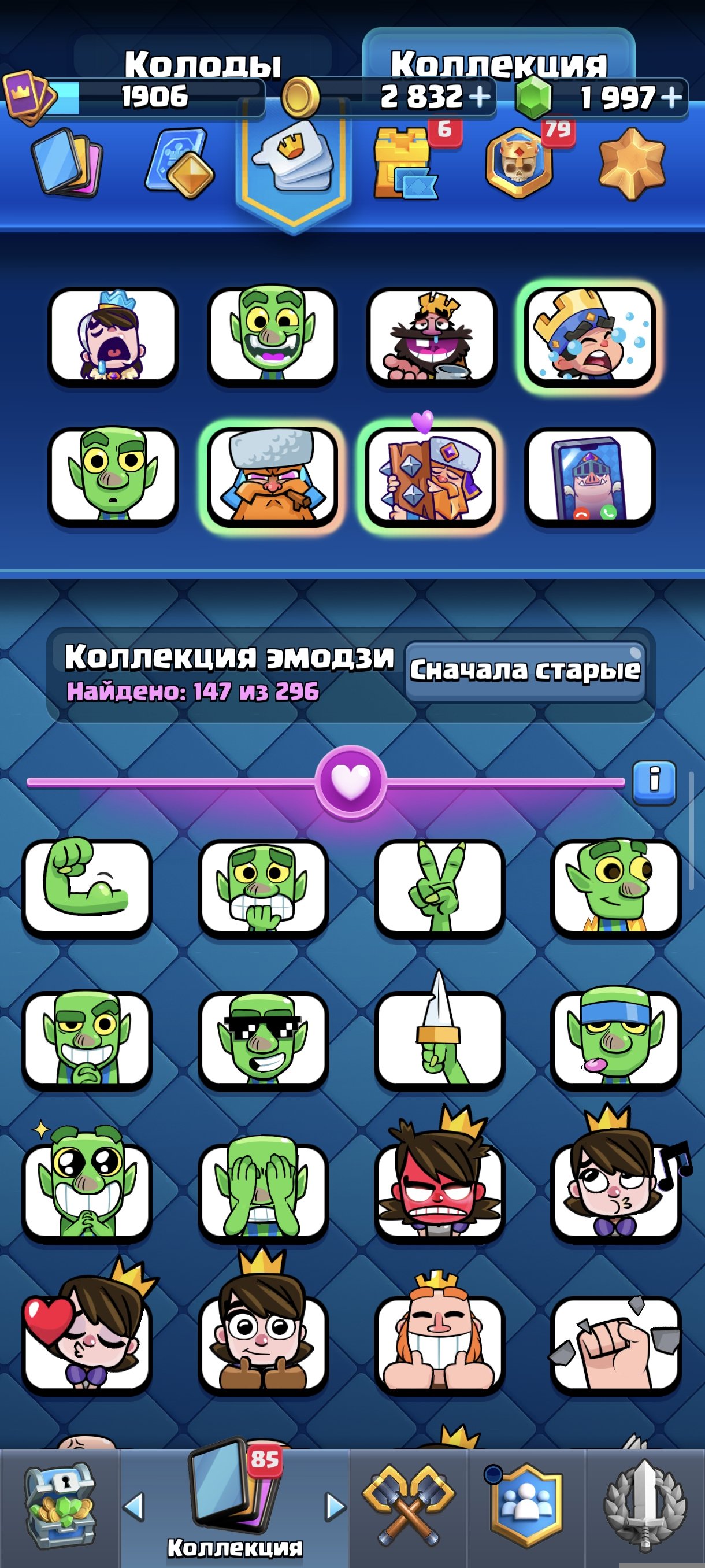Open the clan social tab
The width and height of the screenshot is (705, 1568).
[526, 1507]
